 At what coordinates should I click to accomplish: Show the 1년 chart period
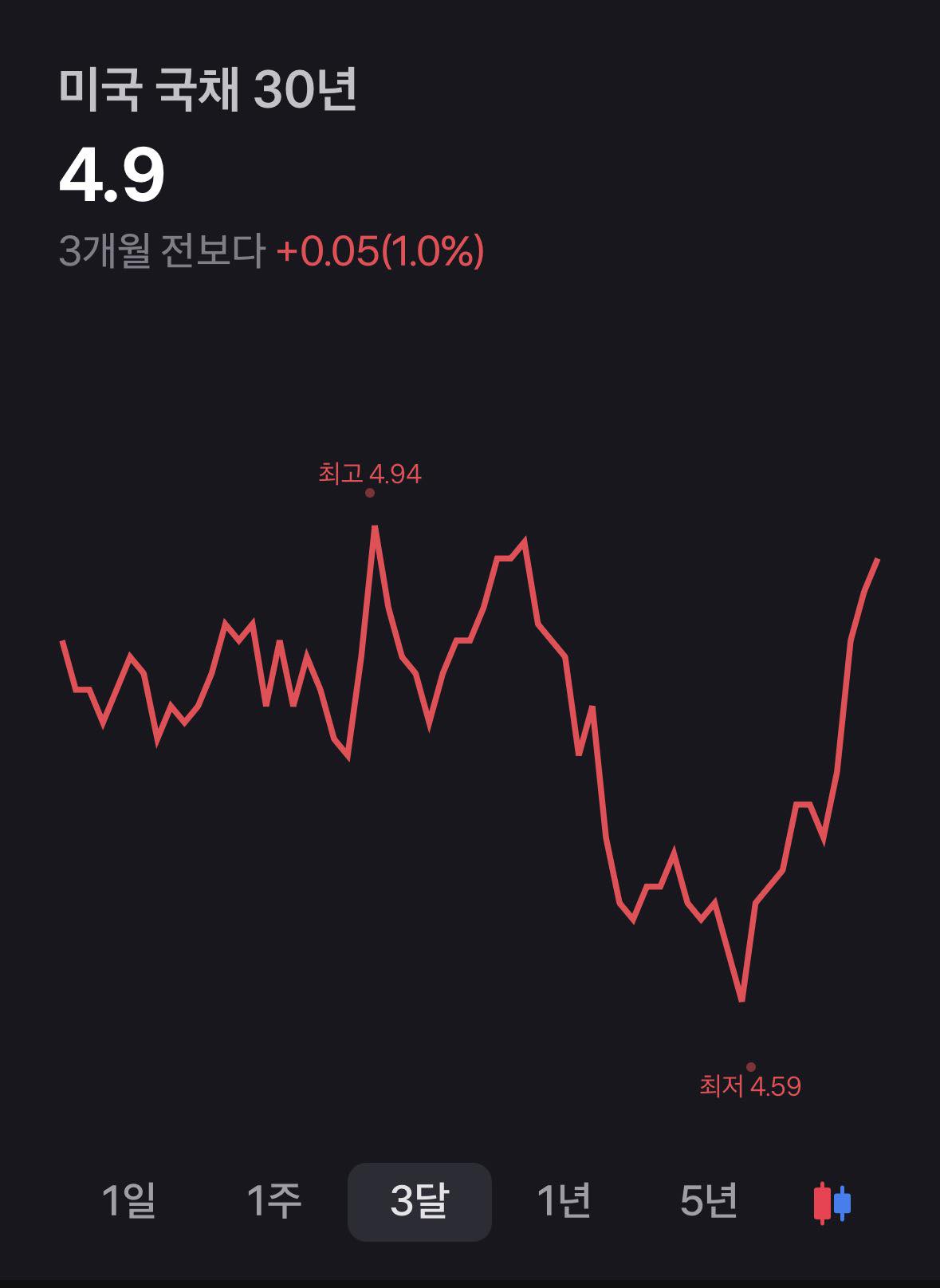click(x=564, y=1201)
